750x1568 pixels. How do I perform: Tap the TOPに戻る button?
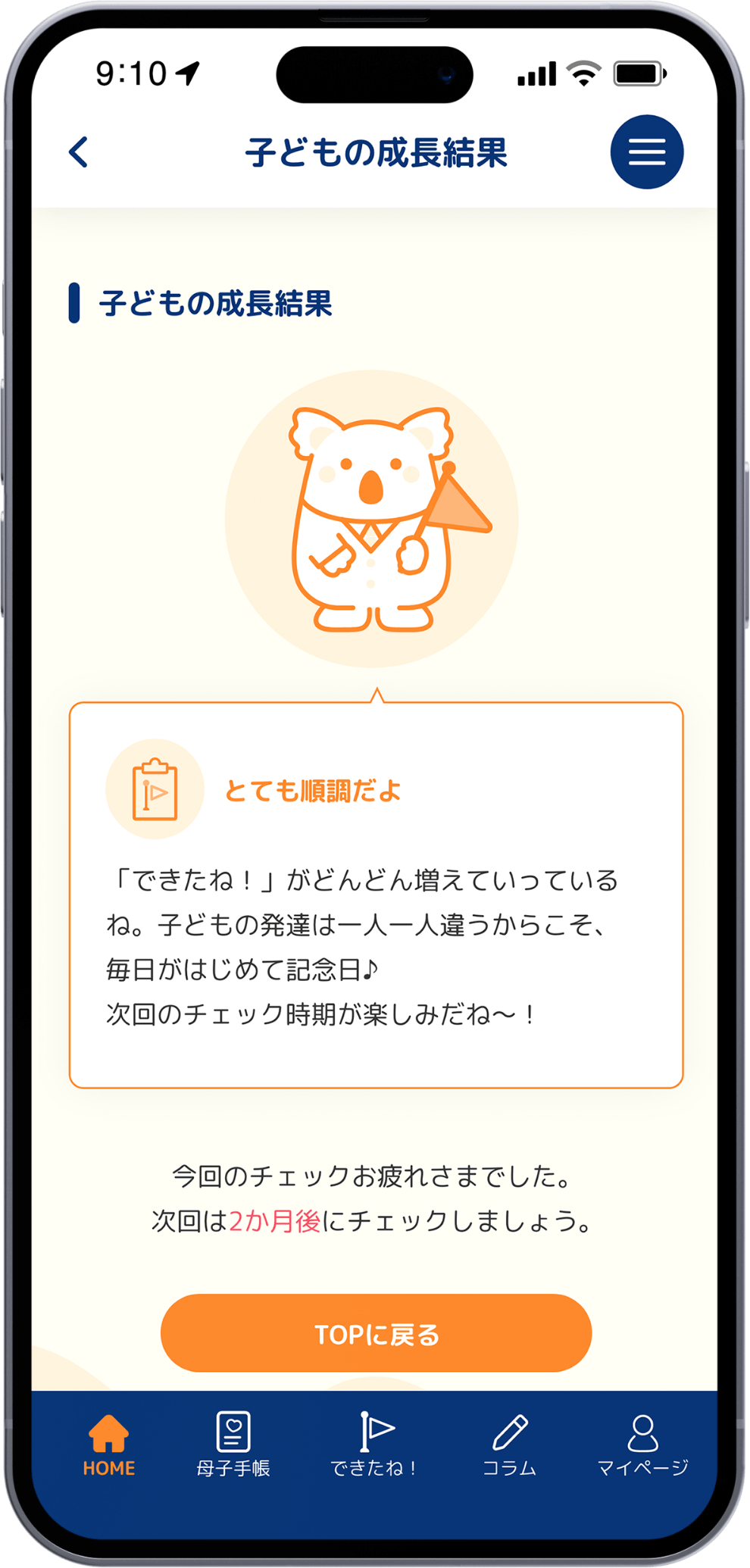pos(376,1333)
